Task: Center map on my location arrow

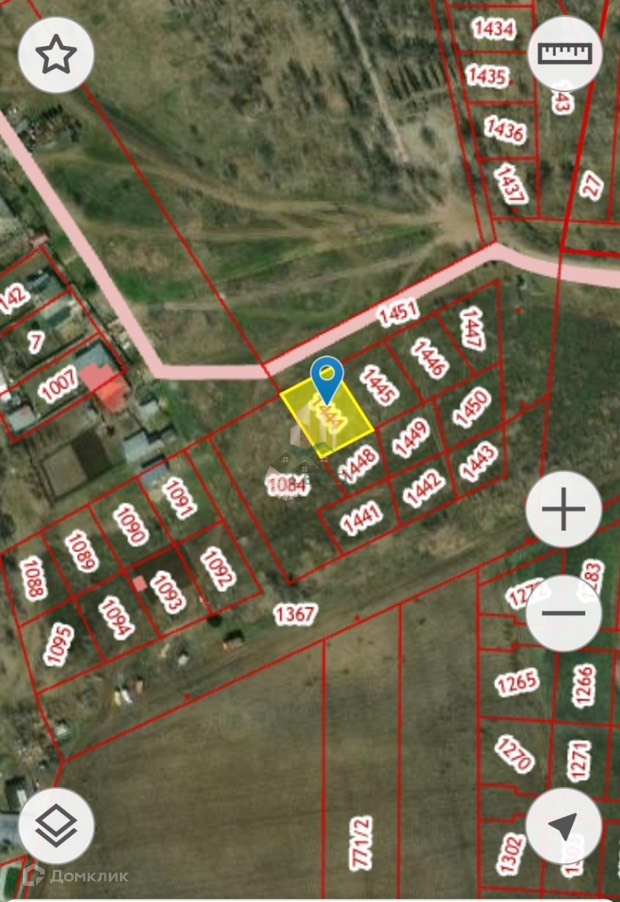Action: pos(564,825)
